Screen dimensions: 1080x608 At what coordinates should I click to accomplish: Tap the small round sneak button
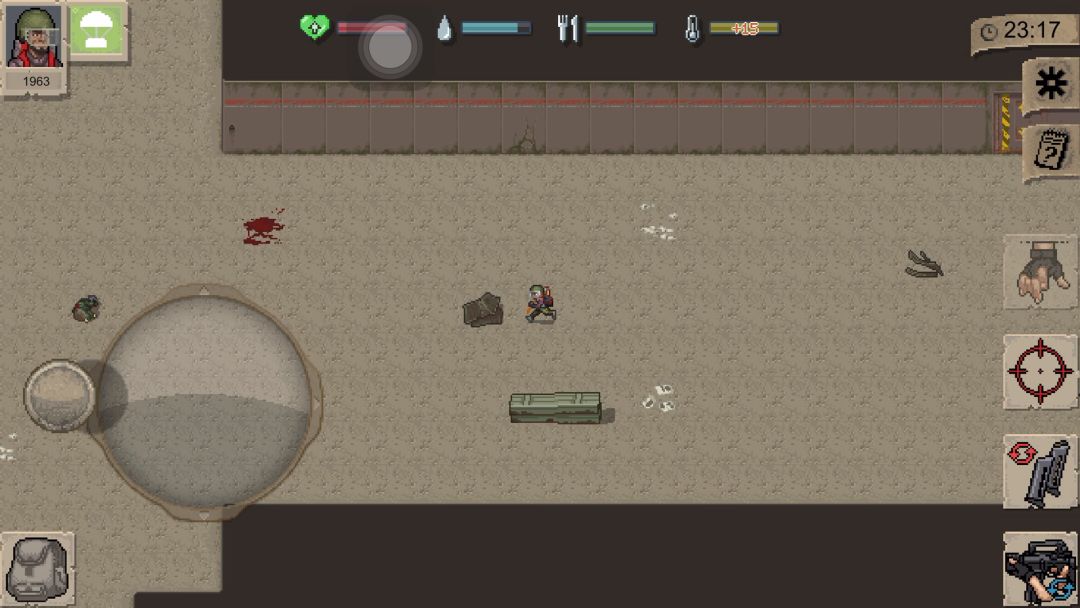(x=59, y=396)
